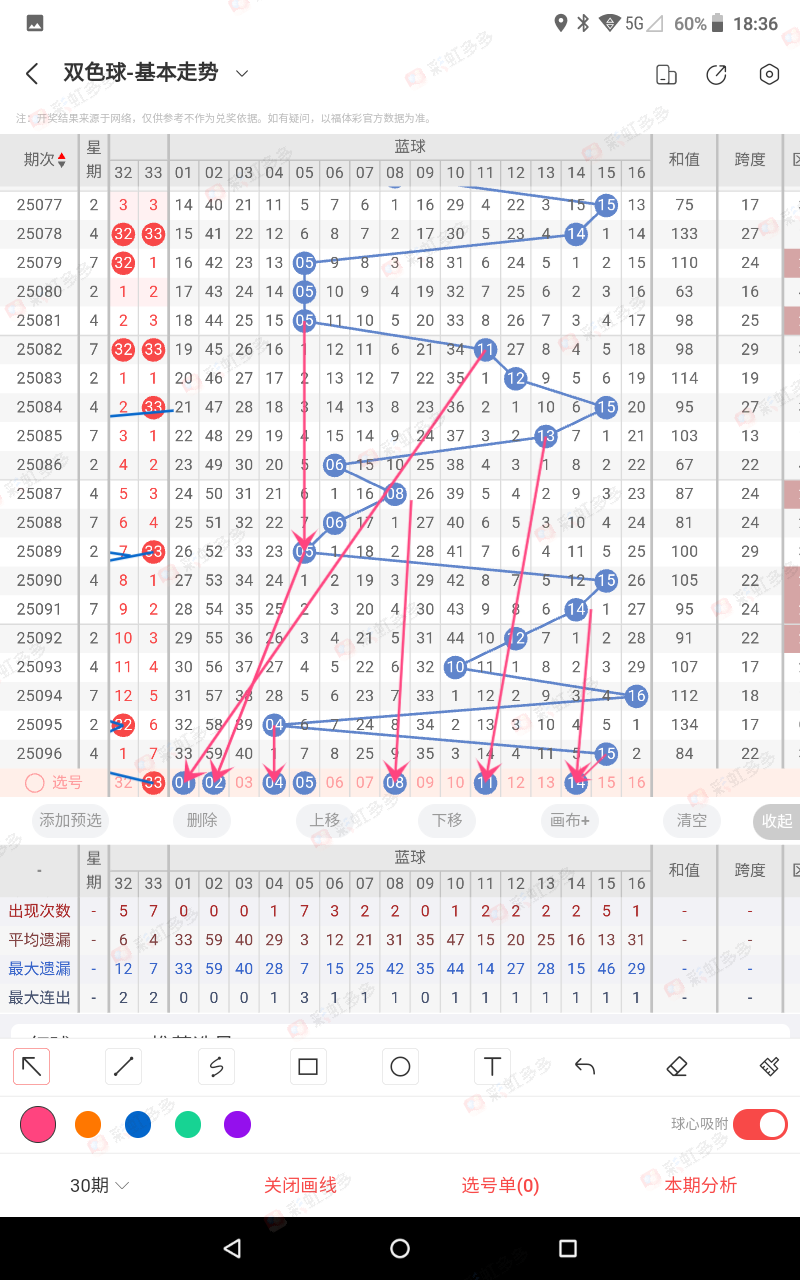Tap 上移 to move selection up
The width and height of the screenshot is (800, 1280).
click(324, 820)
